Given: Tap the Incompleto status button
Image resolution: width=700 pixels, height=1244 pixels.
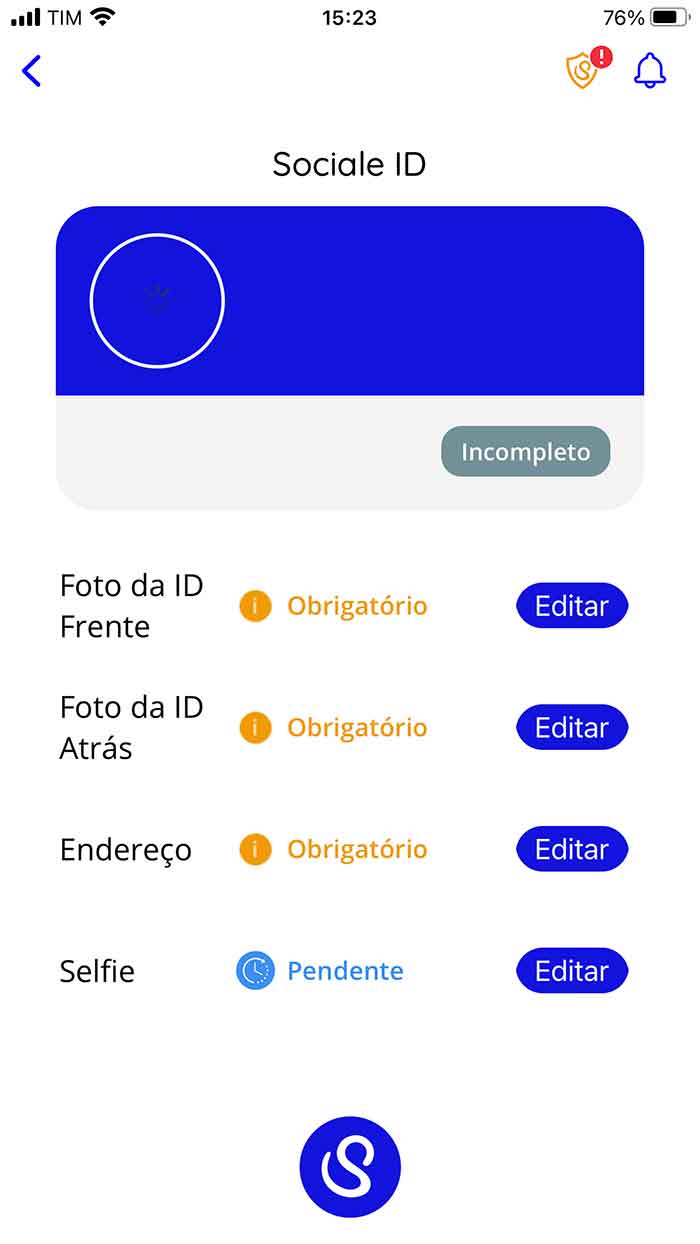Looking at the screenshot, I should pyautogui.click(x=525, y=452).
